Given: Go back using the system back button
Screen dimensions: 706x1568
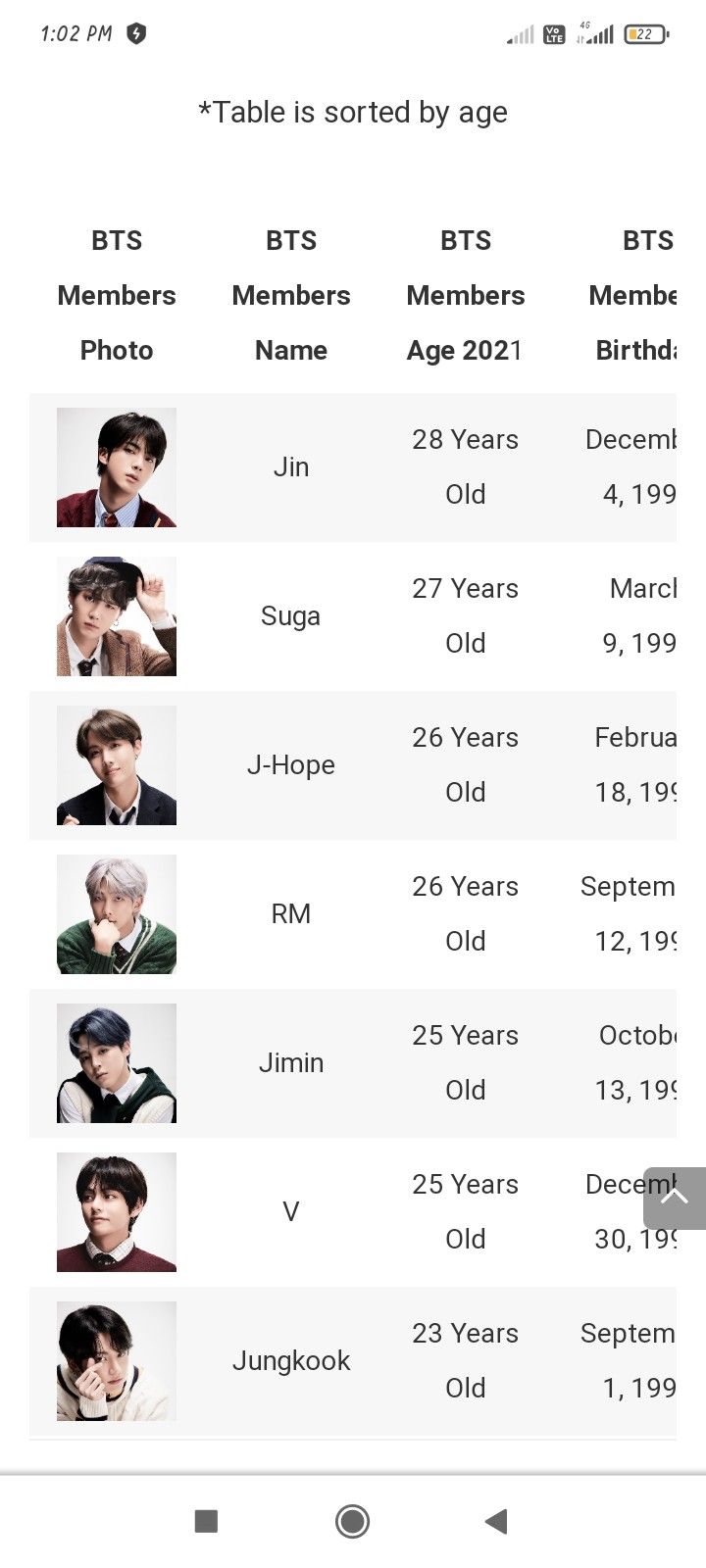Looking at the screenshot, I should [x=496, y=1521].
